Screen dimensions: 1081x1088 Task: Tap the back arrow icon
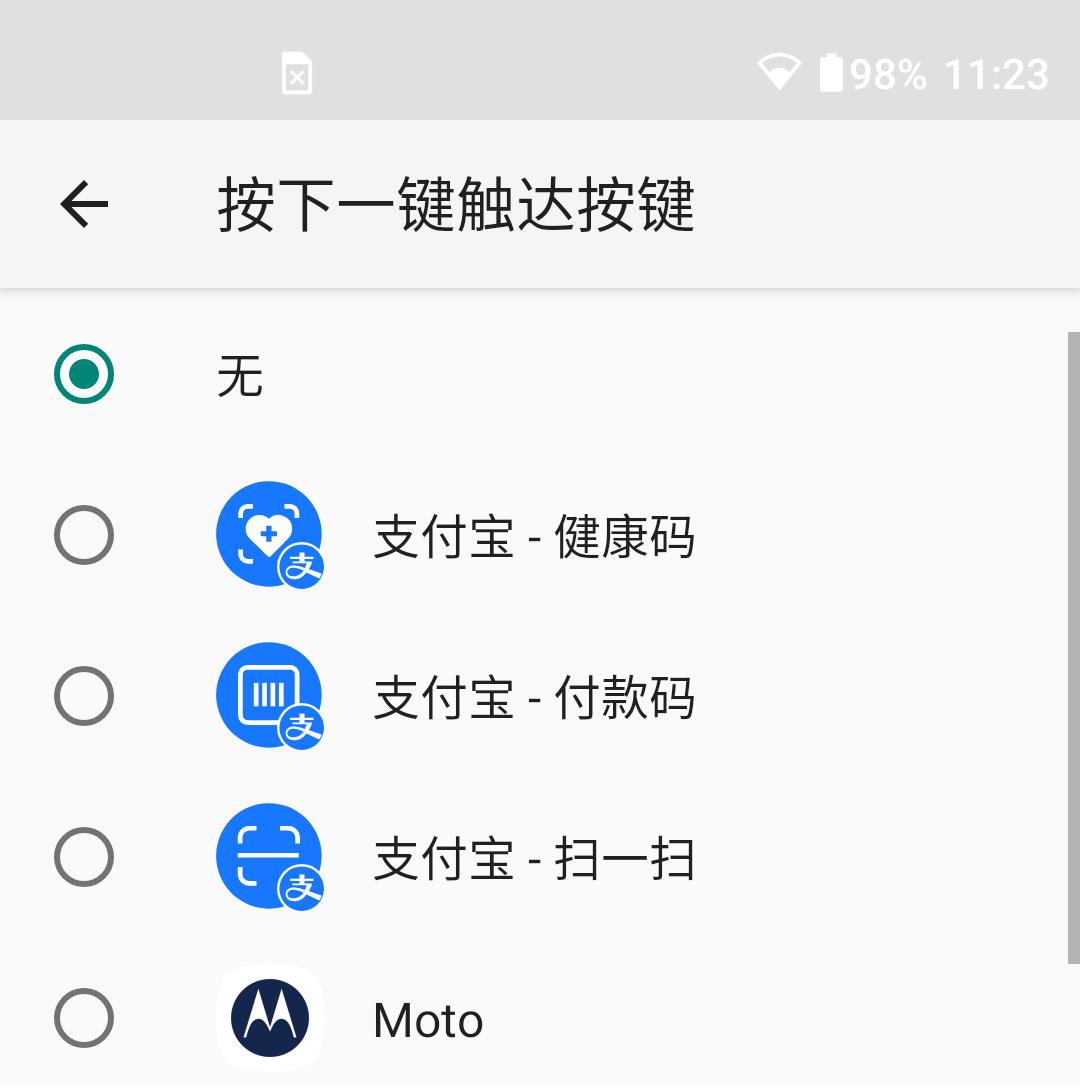point(82,204)
